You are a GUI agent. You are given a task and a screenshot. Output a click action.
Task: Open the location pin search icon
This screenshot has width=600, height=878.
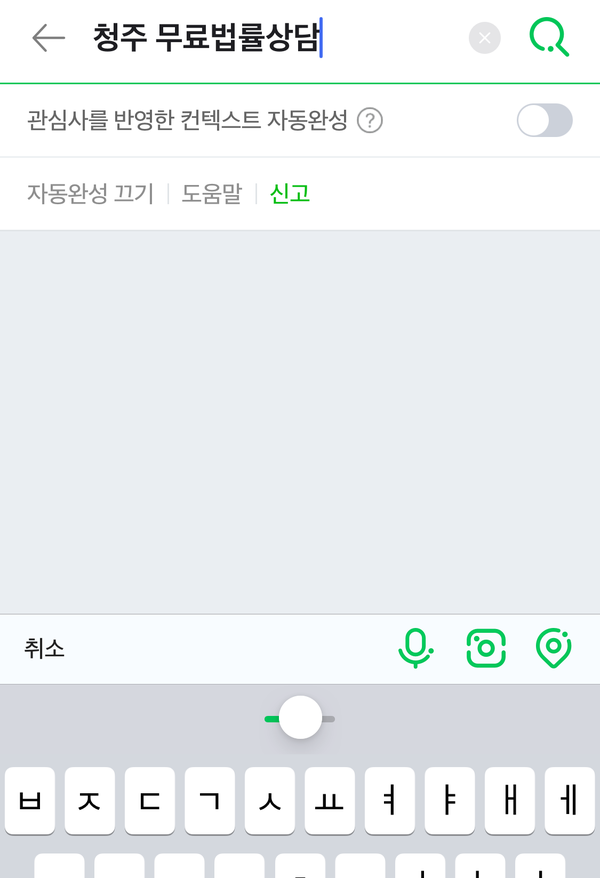click(x=553, y=648)
